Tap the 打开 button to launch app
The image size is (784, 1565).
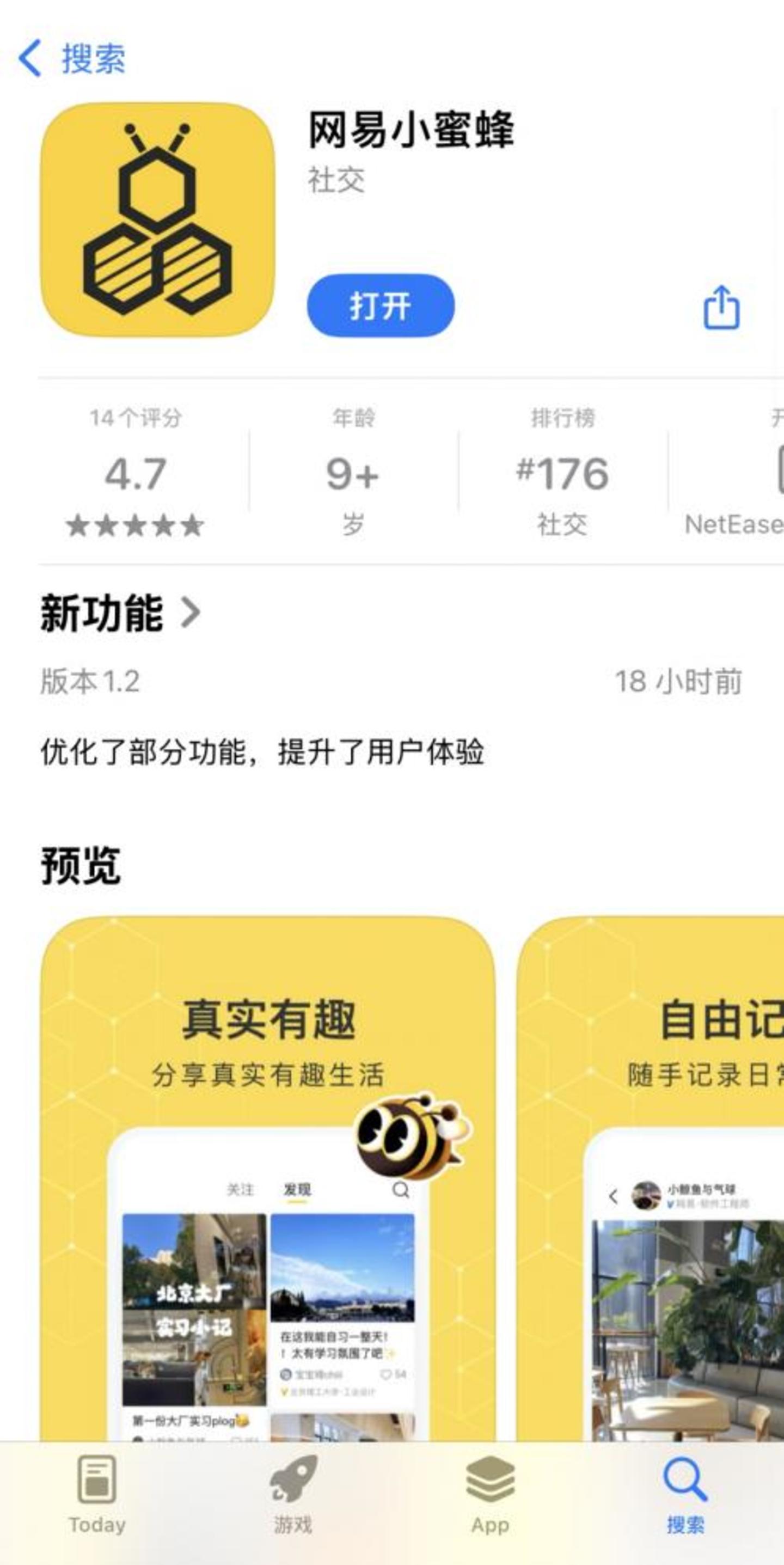(380, 305)
